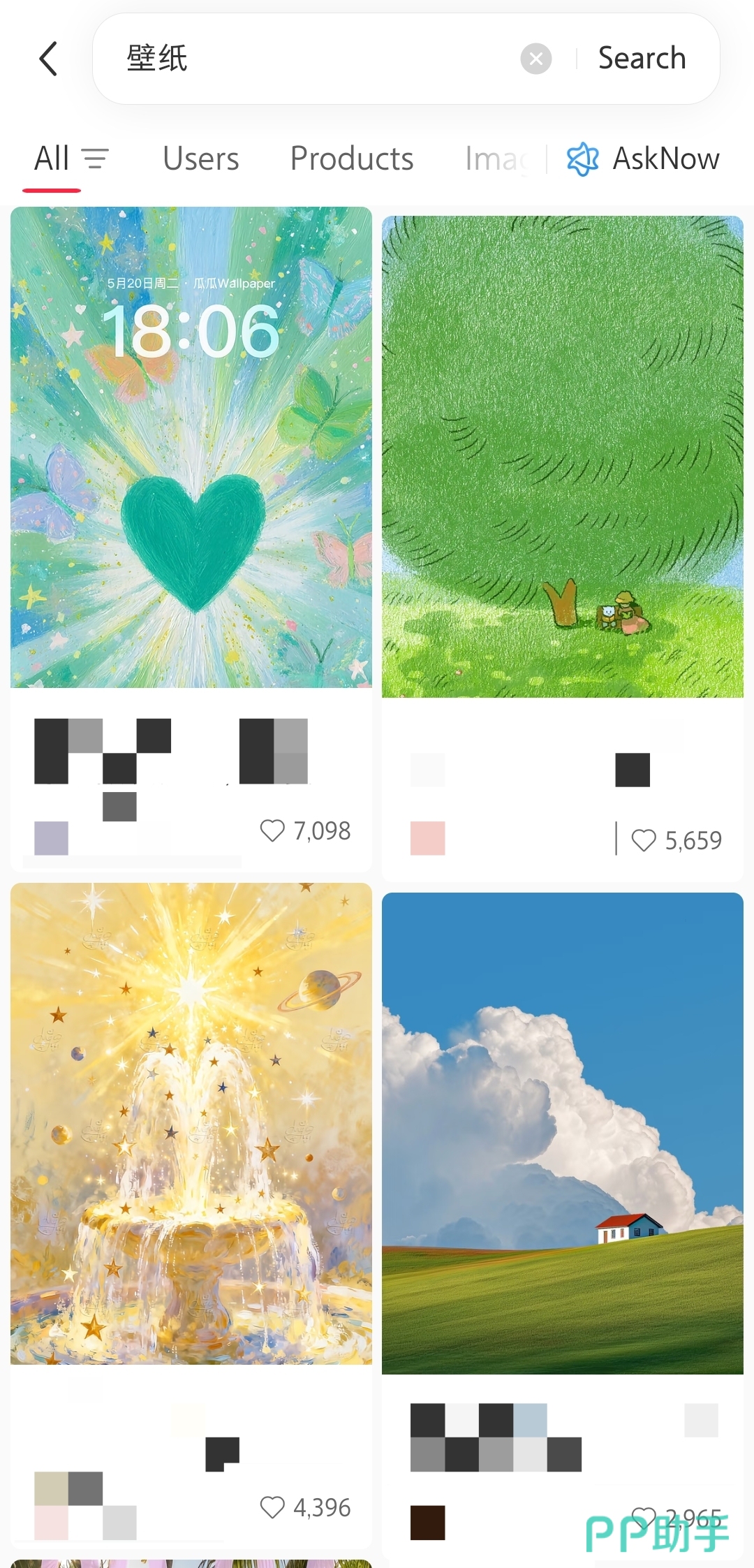Image resolution: width=754 pixels, height=1568 pixels.
Task: Switch to the Users tab
Action: click(200, 159)
